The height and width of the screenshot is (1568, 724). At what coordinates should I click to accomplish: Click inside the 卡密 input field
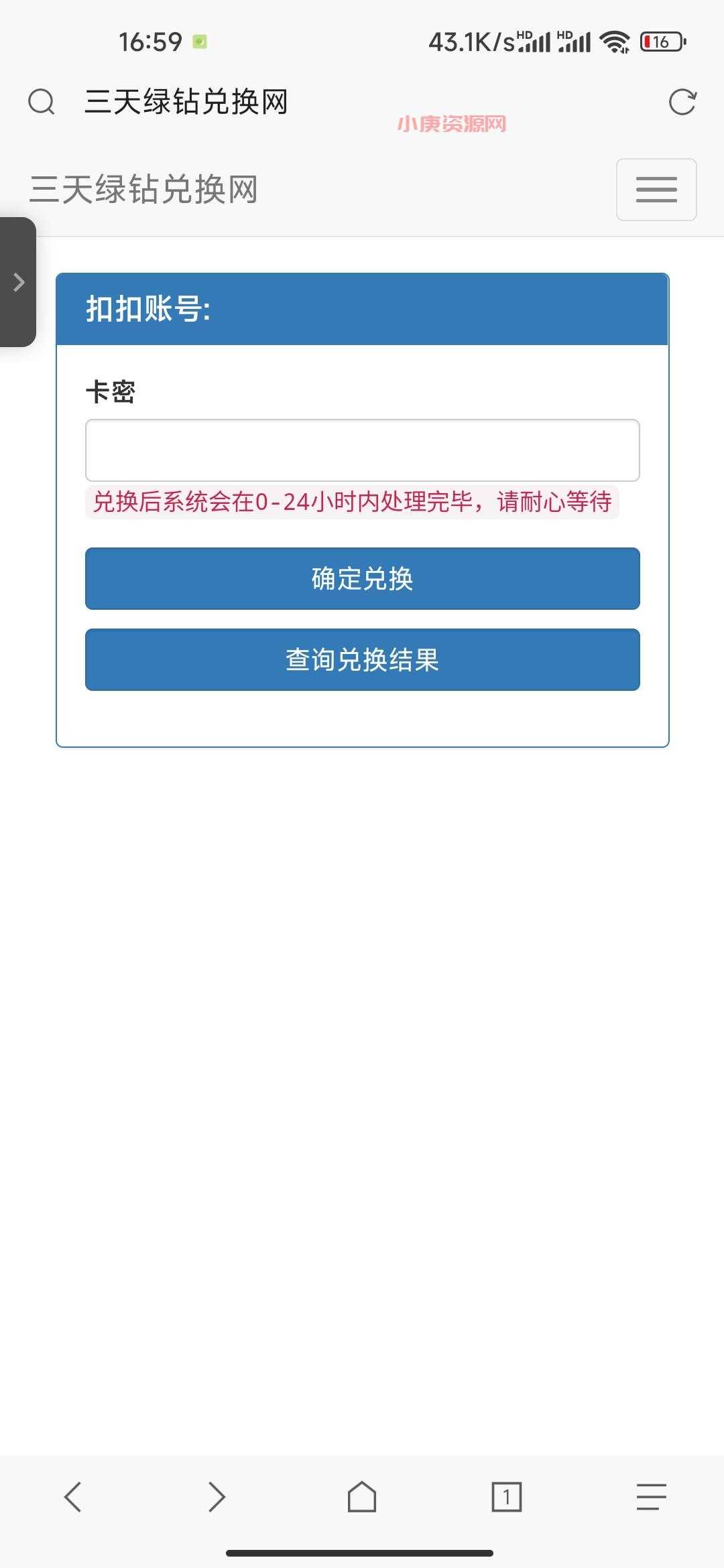362,450
